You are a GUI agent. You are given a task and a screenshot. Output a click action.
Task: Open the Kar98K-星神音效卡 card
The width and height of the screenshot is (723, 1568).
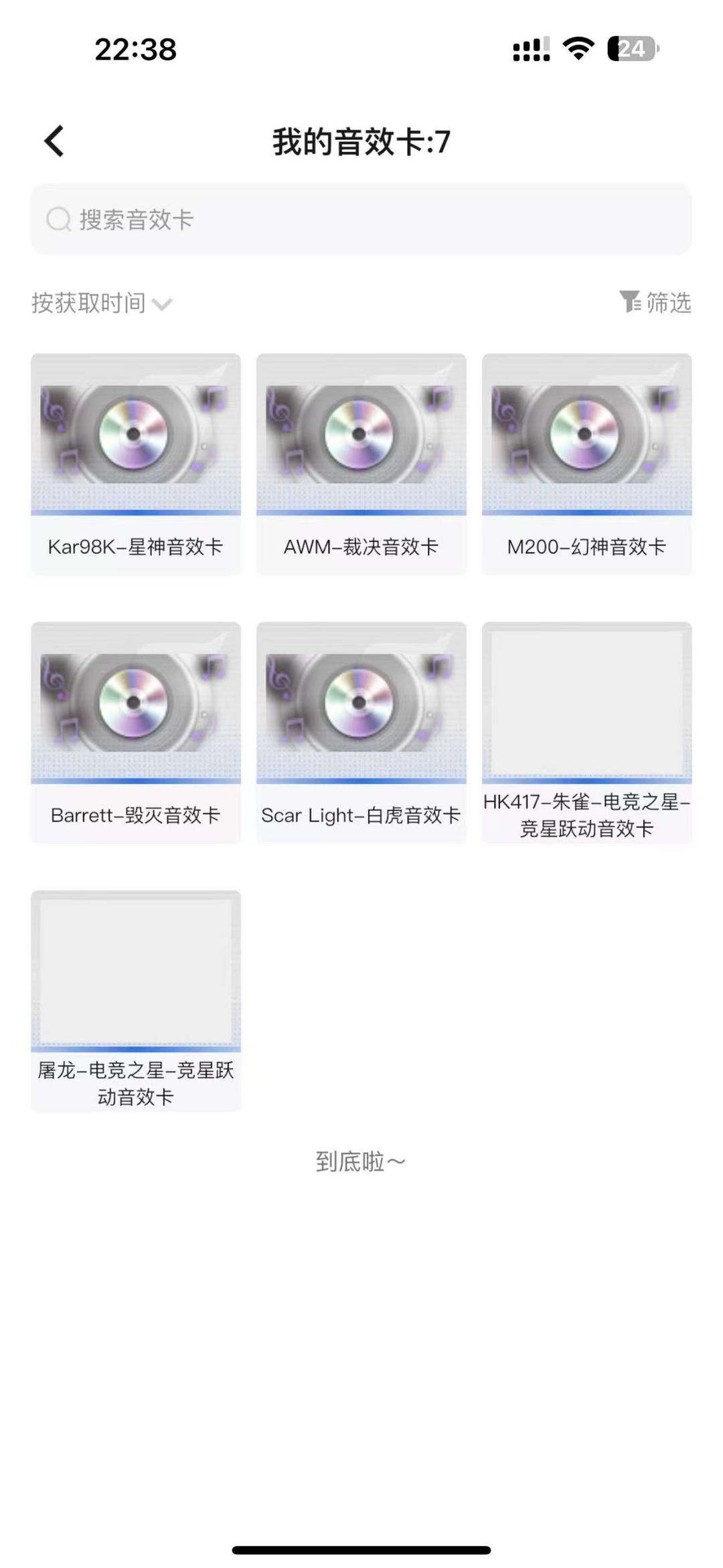[x=136, y=464]
